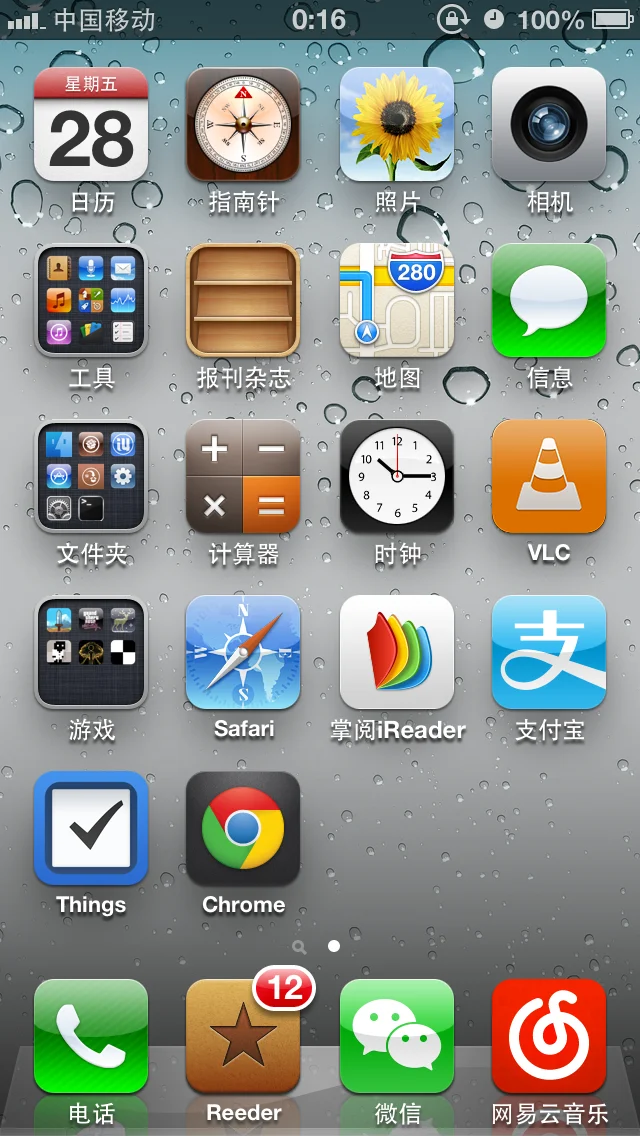Open the 报刊杂志 newsstand

tap(243, 301)
